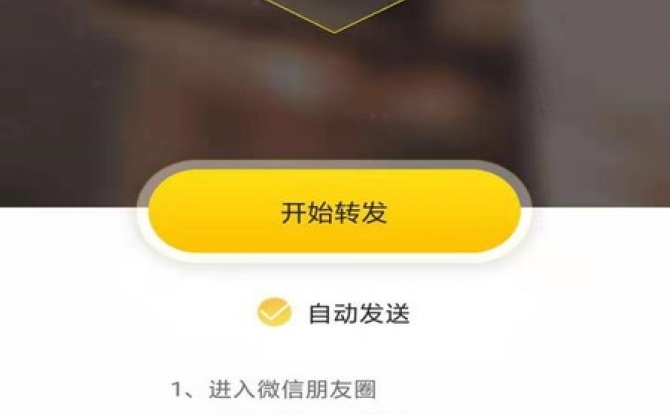Tap the 开始转发 button
670x415 pixels.
pyautogui.click(x=334, y=212)
